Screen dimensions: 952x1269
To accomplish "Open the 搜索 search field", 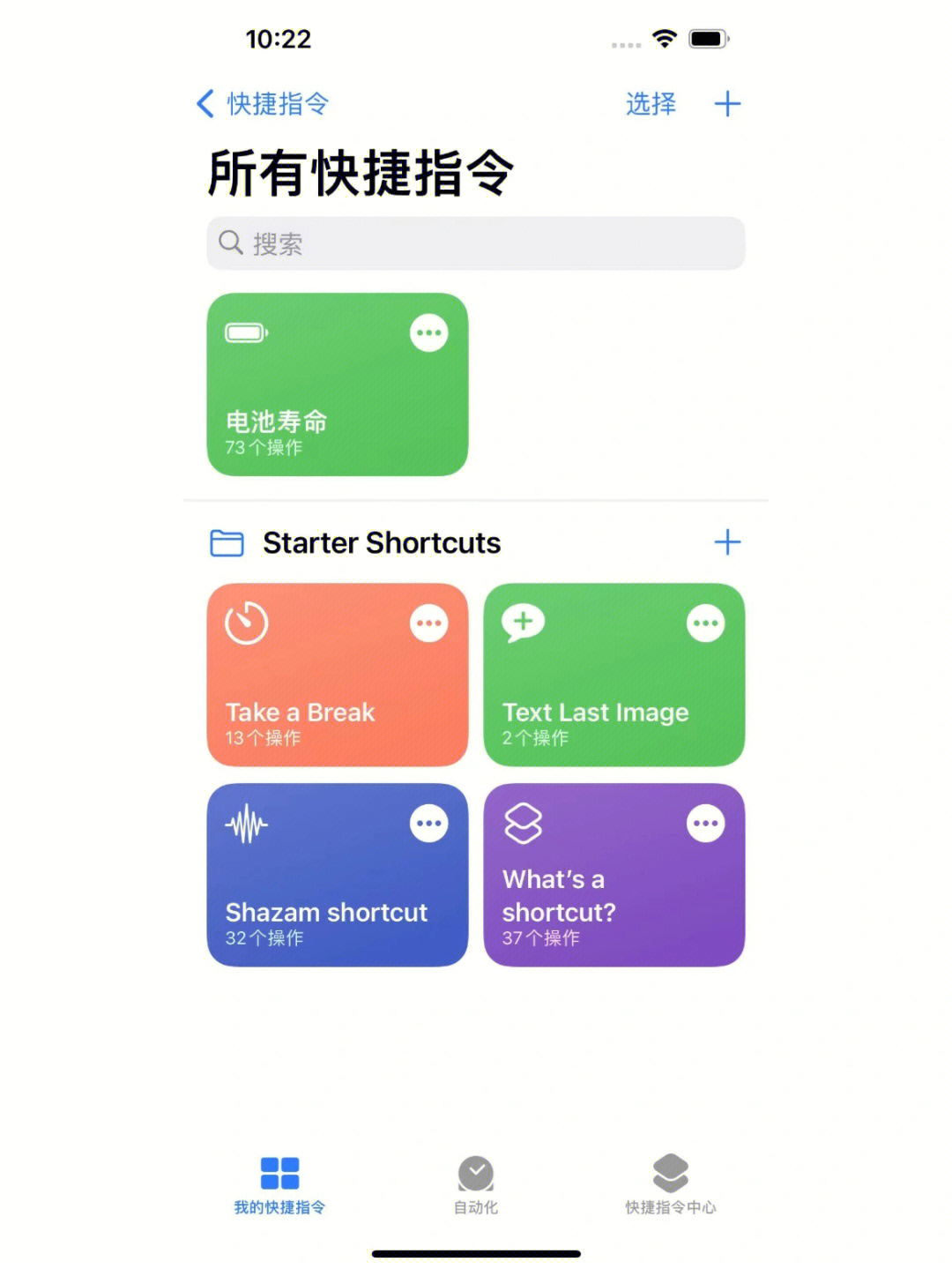I will pos(476,243).
